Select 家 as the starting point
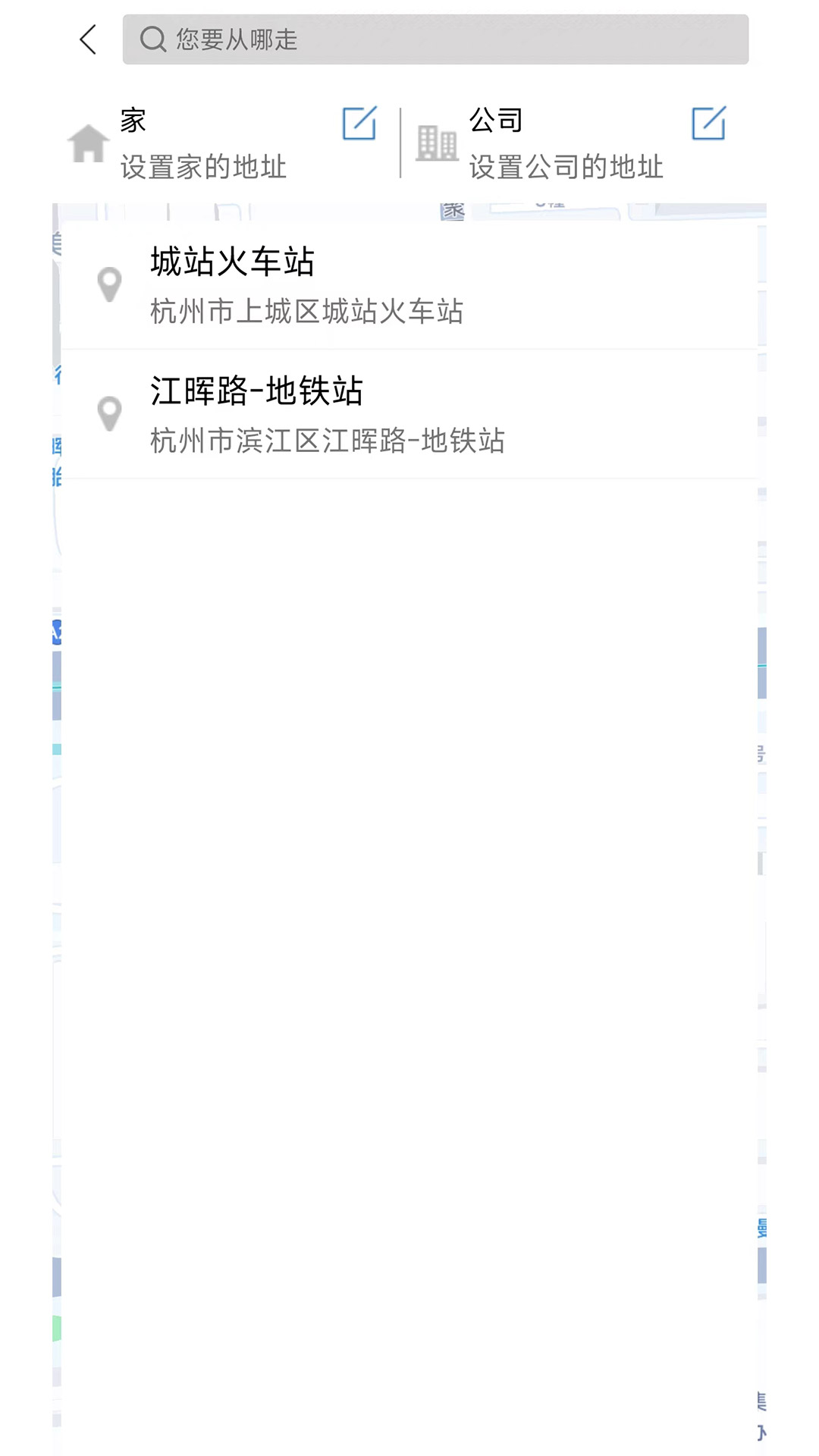Image resolution: width=819 pixels, height=1456 pixels. (202, 144)
